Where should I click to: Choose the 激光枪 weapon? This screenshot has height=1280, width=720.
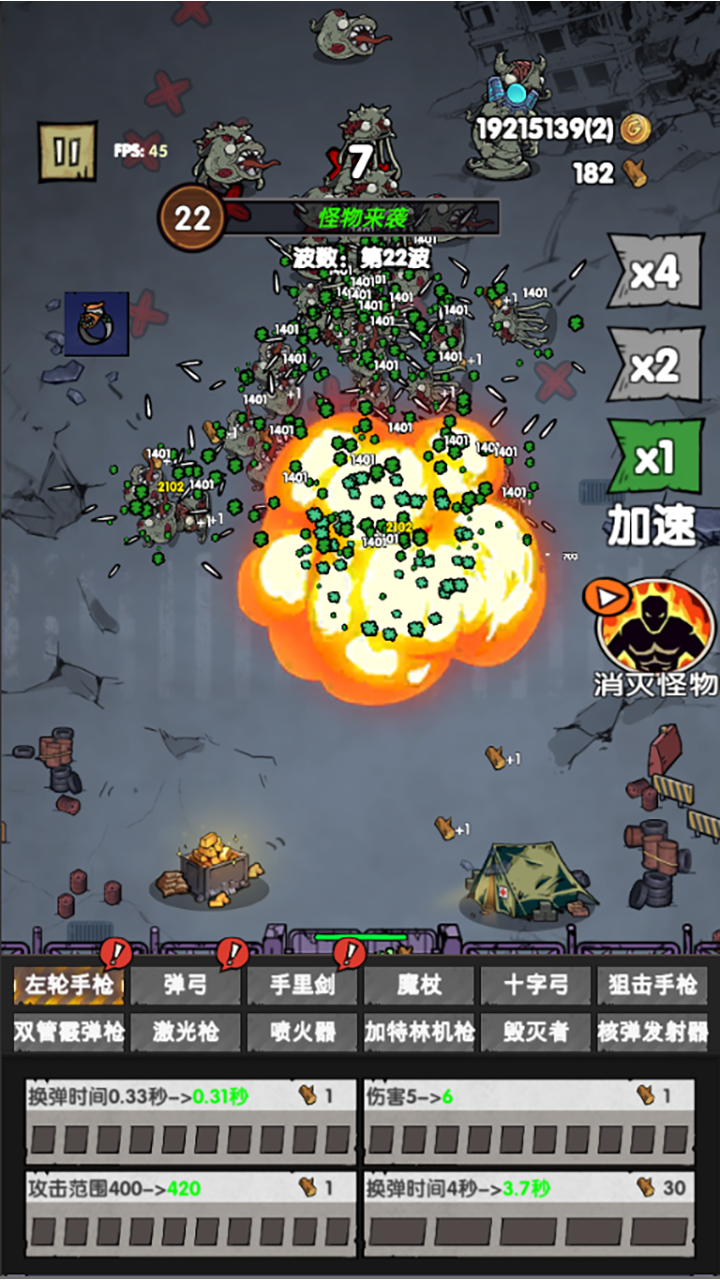[x=185, y=1031]
